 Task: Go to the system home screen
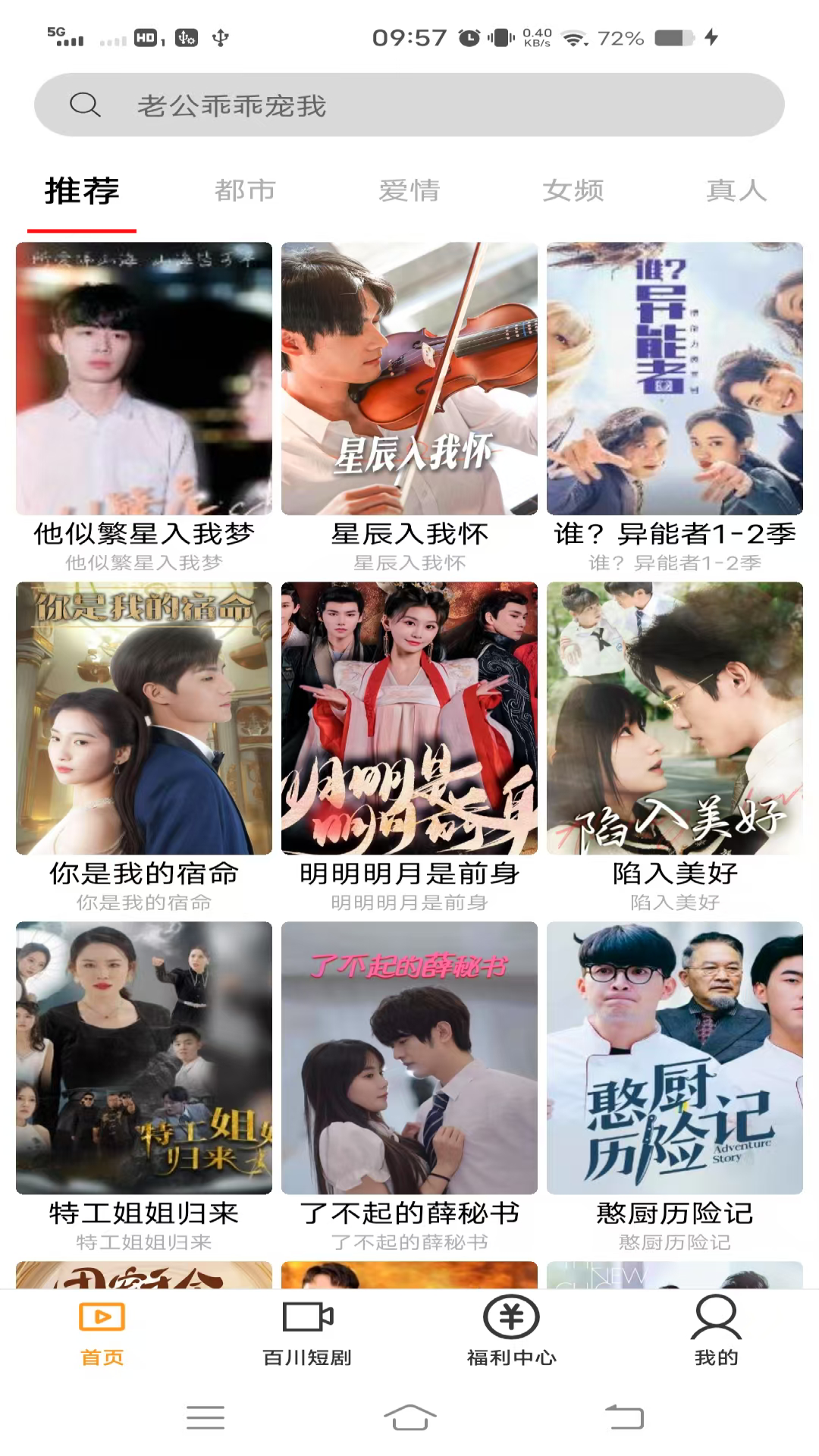pyautogui.click(x=409, y=1417)
